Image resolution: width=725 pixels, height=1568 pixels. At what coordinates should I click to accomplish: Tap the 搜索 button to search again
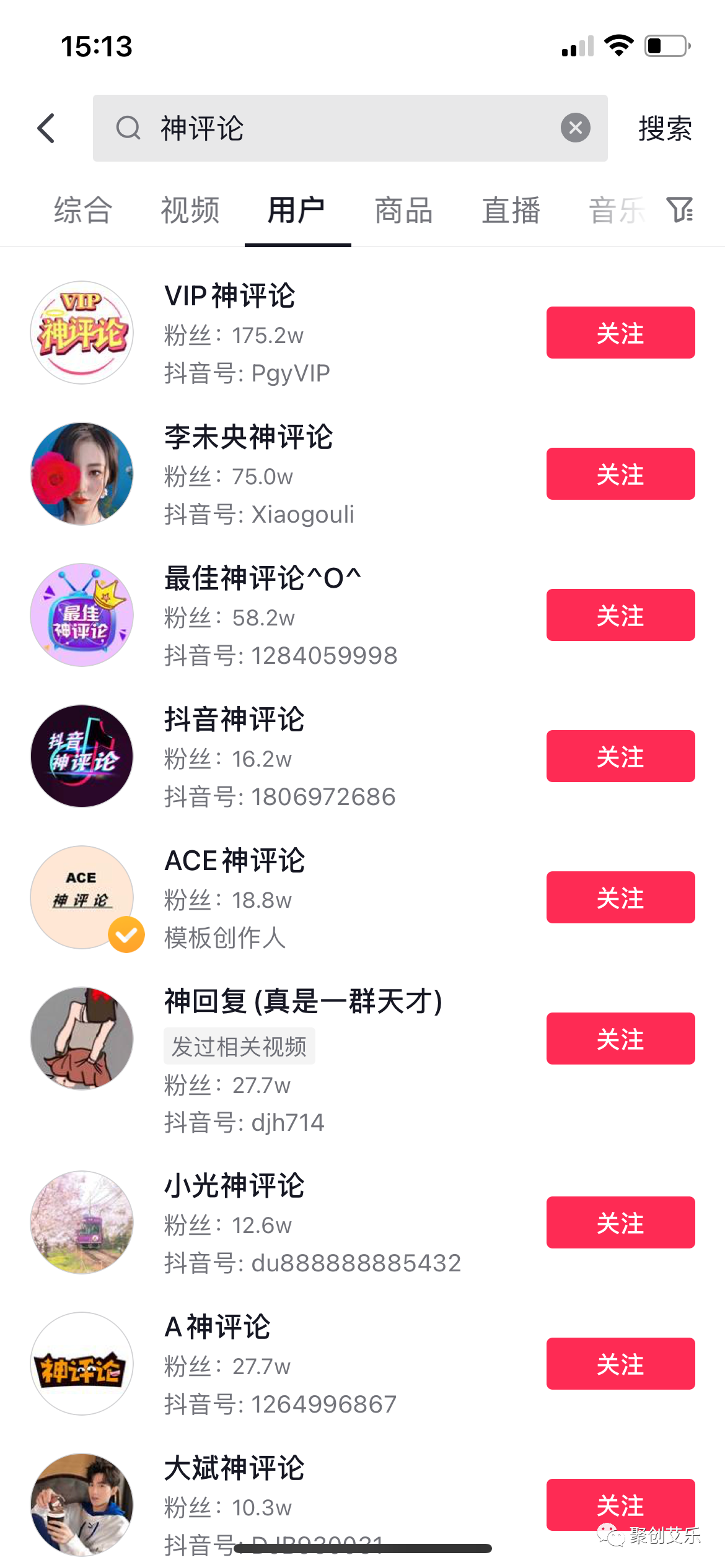point(664,128)
